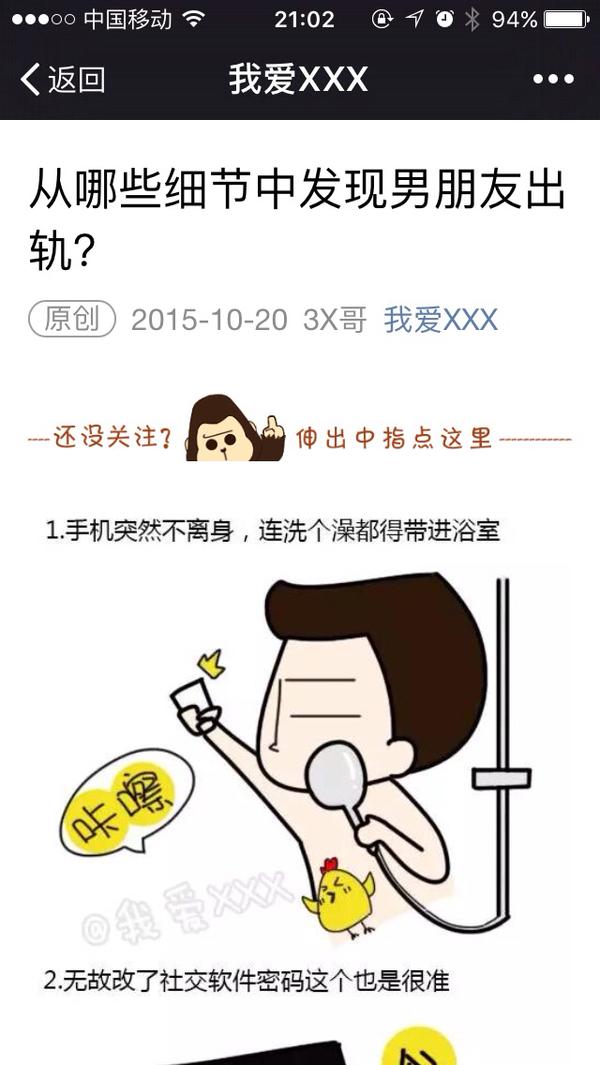Open the three-dot more options menu
600x1065 pixels.
pyautogui.click(x=553, y=79)
